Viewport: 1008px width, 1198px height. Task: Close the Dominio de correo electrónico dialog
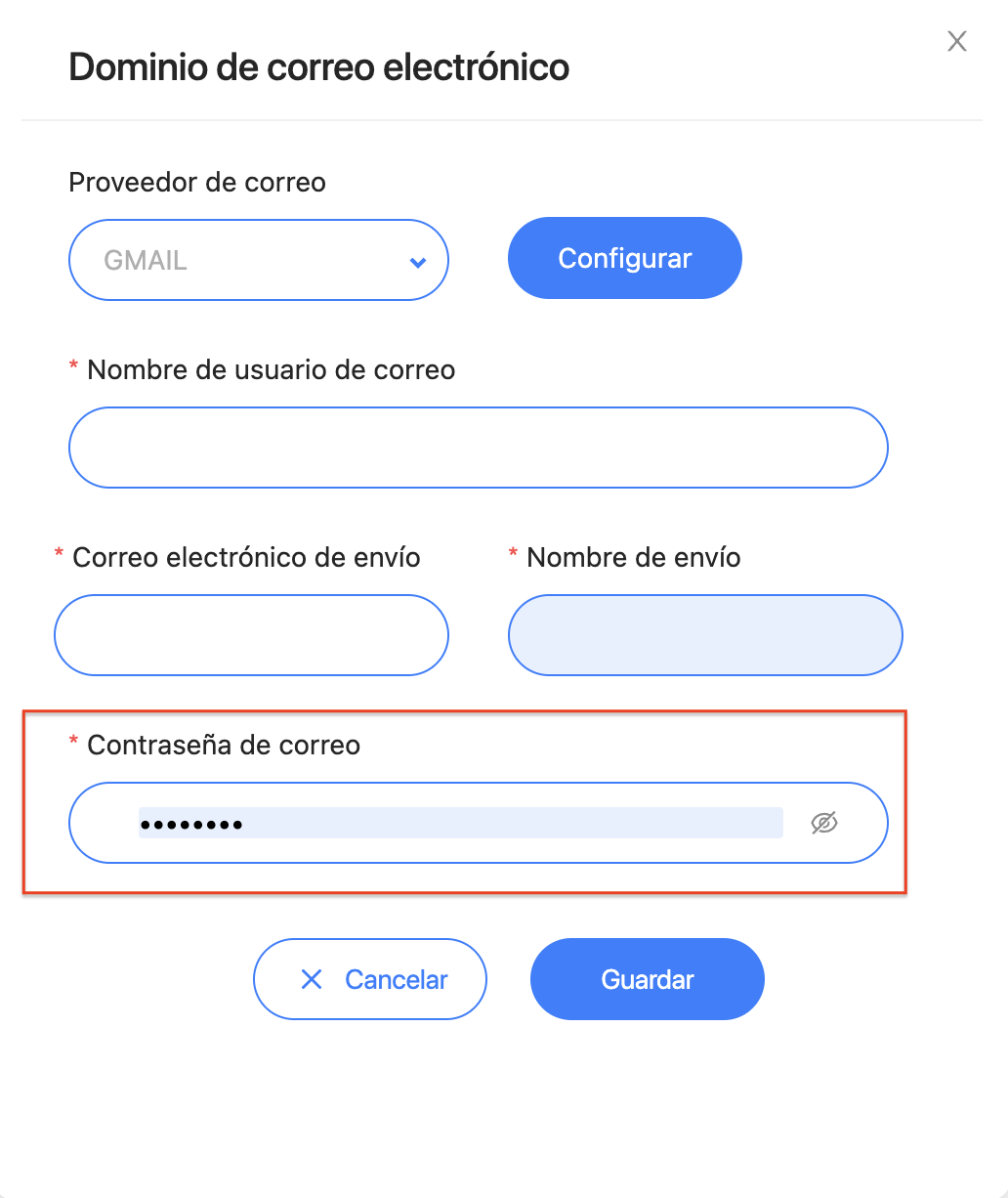[x=957, y=41]
